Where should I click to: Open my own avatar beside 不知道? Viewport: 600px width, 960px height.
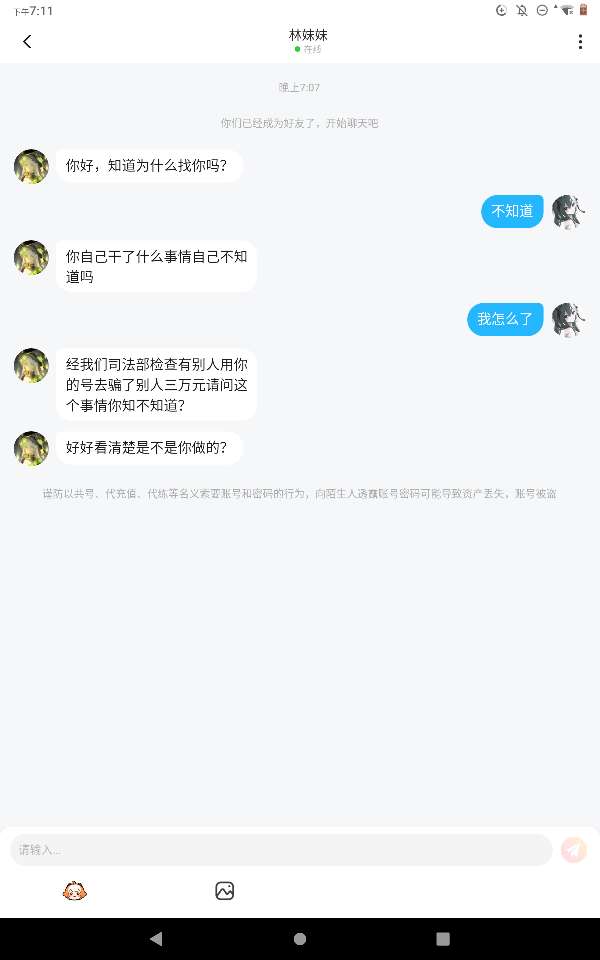click(569, 212)
